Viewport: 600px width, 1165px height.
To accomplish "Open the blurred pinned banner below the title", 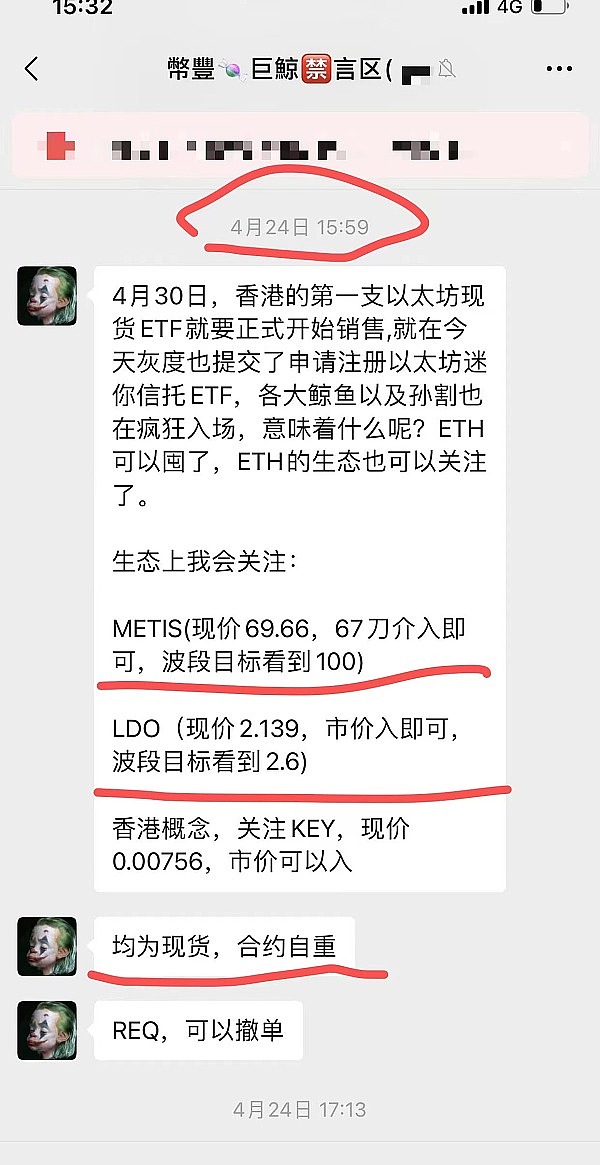I will point(300,149).
